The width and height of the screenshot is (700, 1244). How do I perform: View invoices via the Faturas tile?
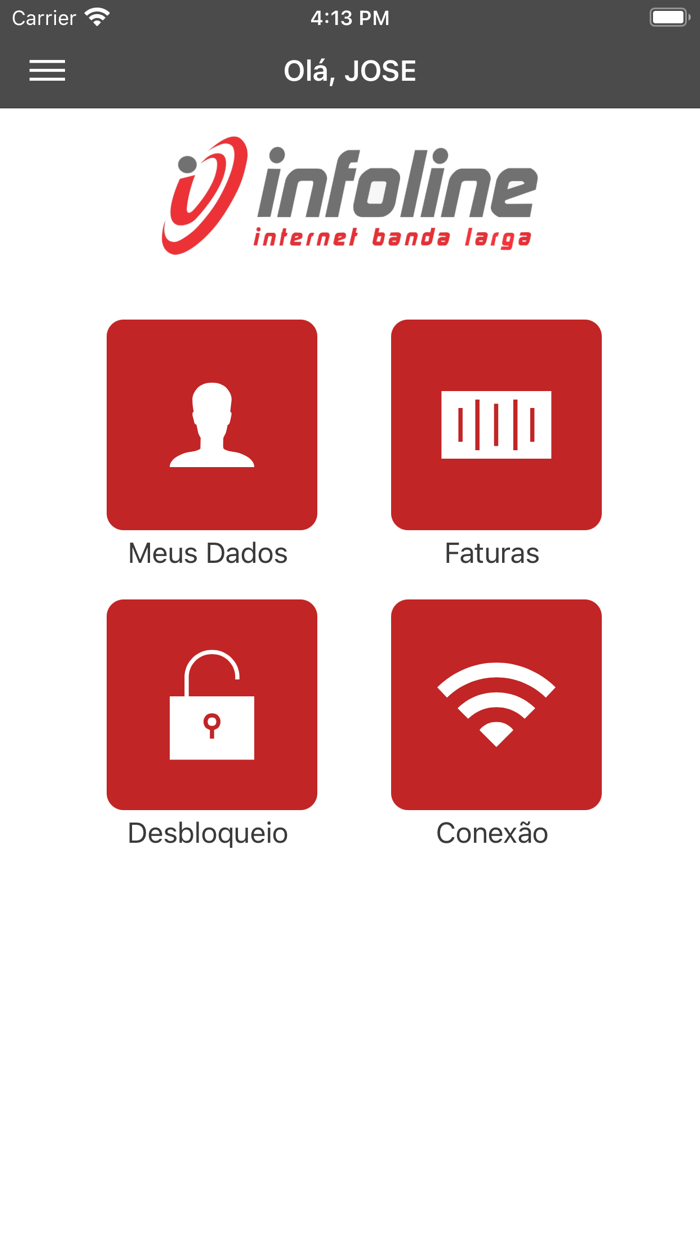click(x=496, y=425)
